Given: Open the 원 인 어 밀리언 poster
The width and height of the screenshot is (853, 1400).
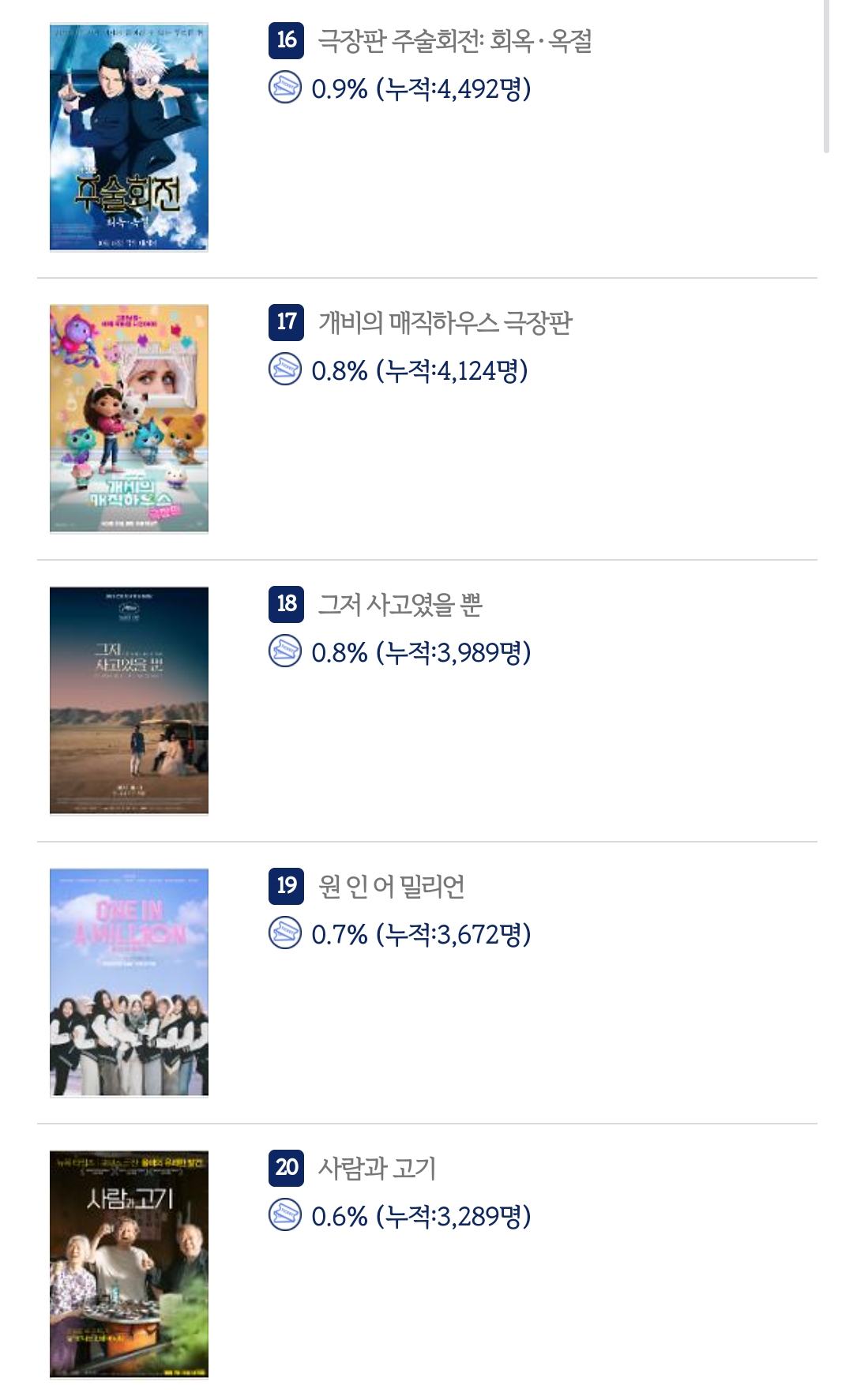Looking at the screenshot, I should point(129,982).
